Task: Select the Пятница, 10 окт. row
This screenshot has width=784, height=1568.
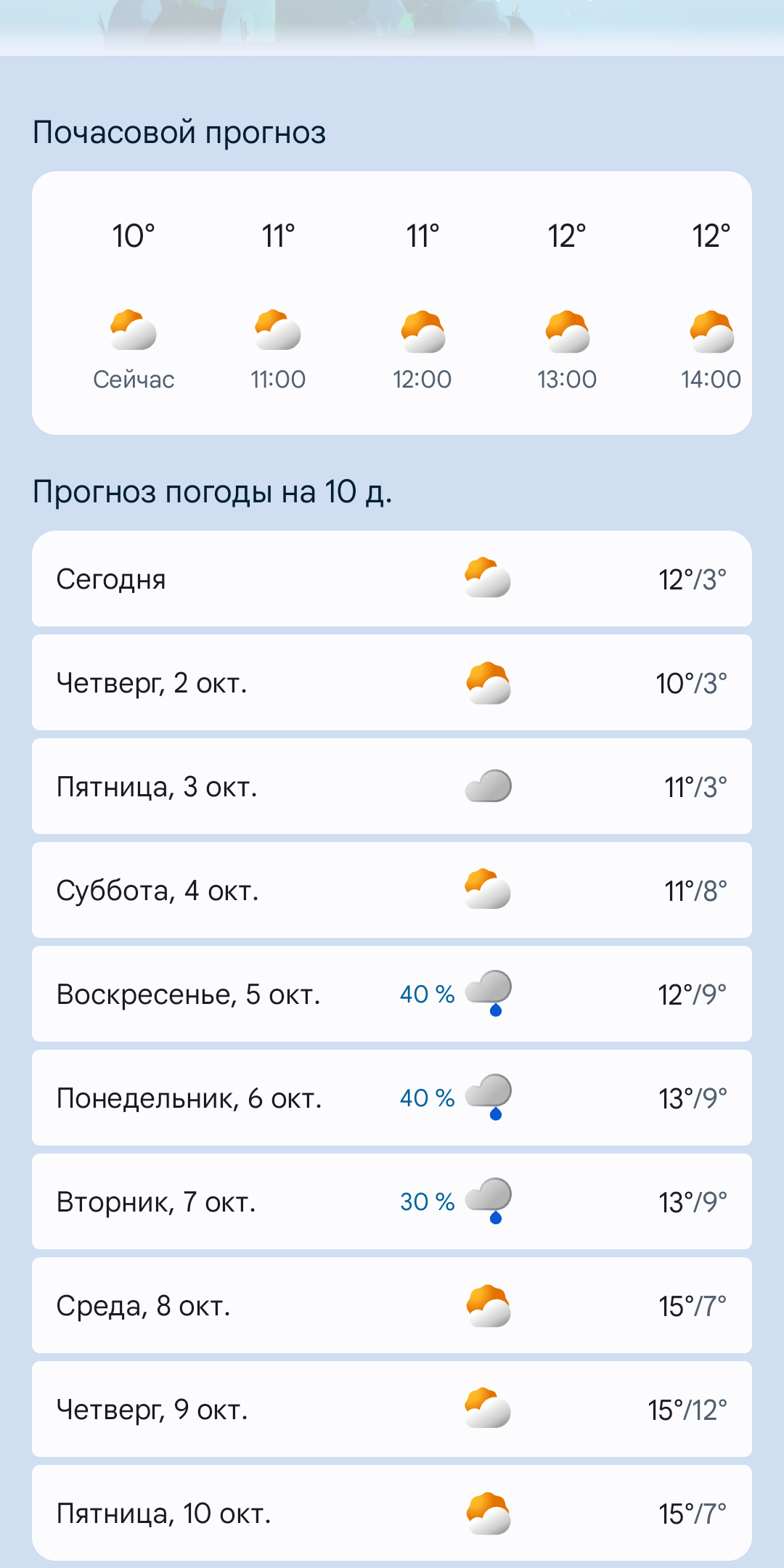Action: (392, 1514)
